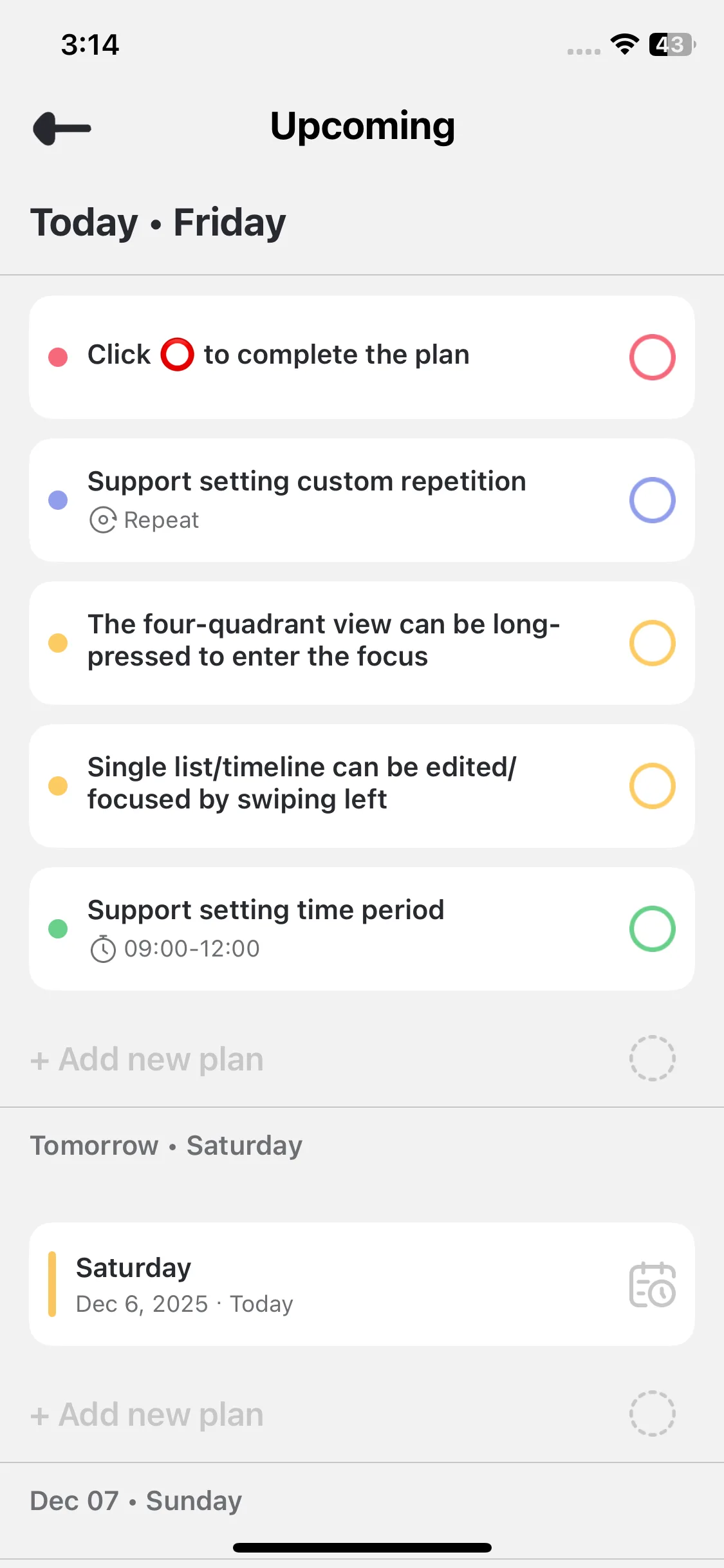
Task: Mark 'Support setting time period' complete
Action: coord(652,929)
